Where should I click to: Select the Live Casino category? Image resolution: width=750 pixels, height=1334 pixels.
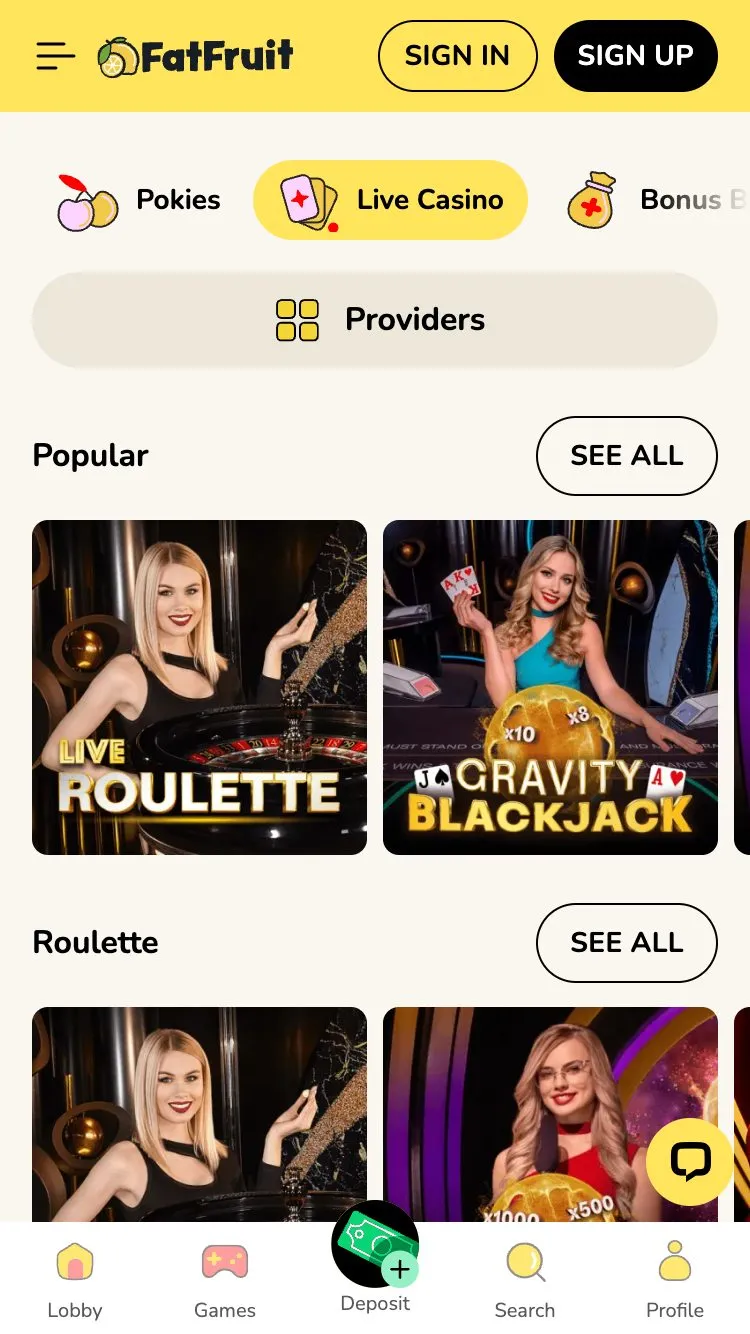(390, 200)
